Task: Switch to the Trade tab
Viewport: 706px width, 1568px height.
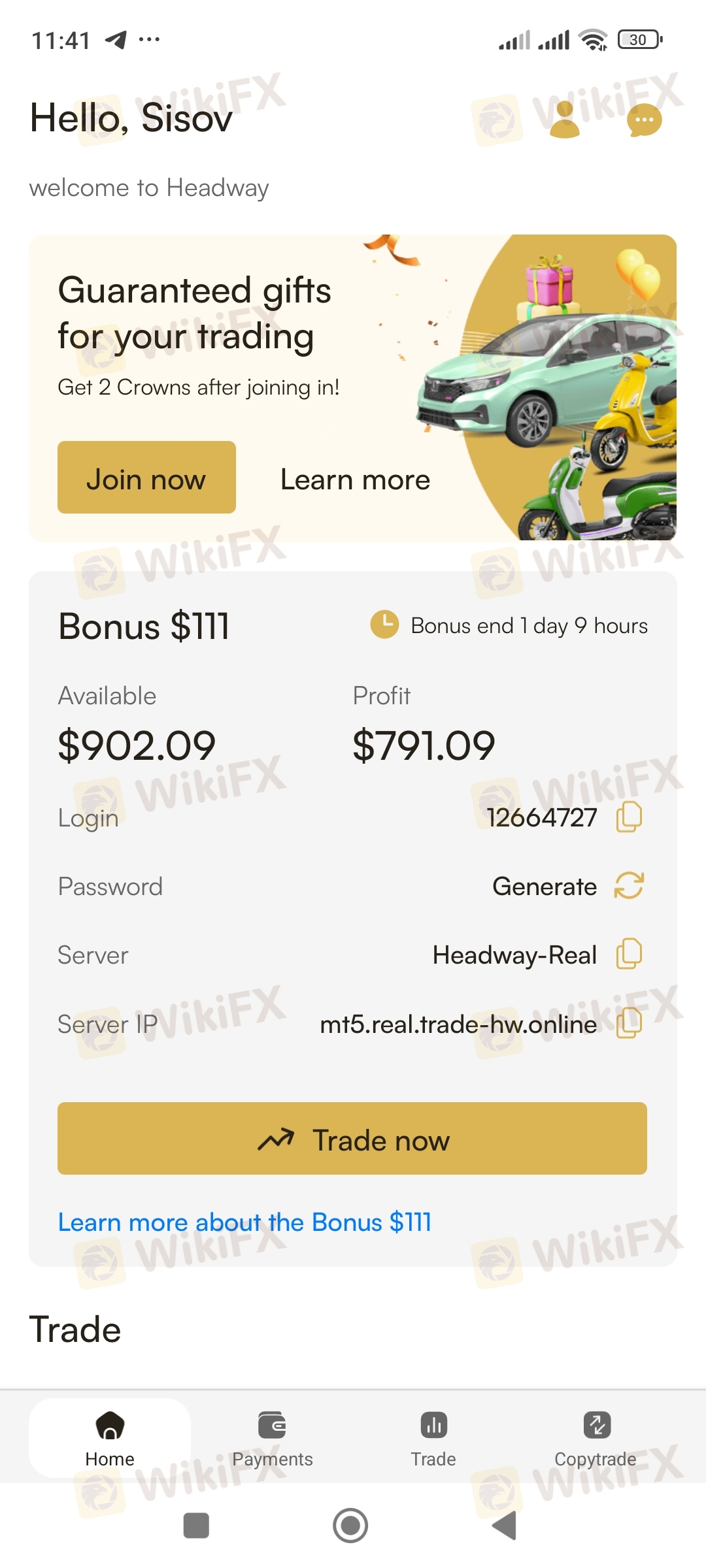Action: (x=433, y=1439)
